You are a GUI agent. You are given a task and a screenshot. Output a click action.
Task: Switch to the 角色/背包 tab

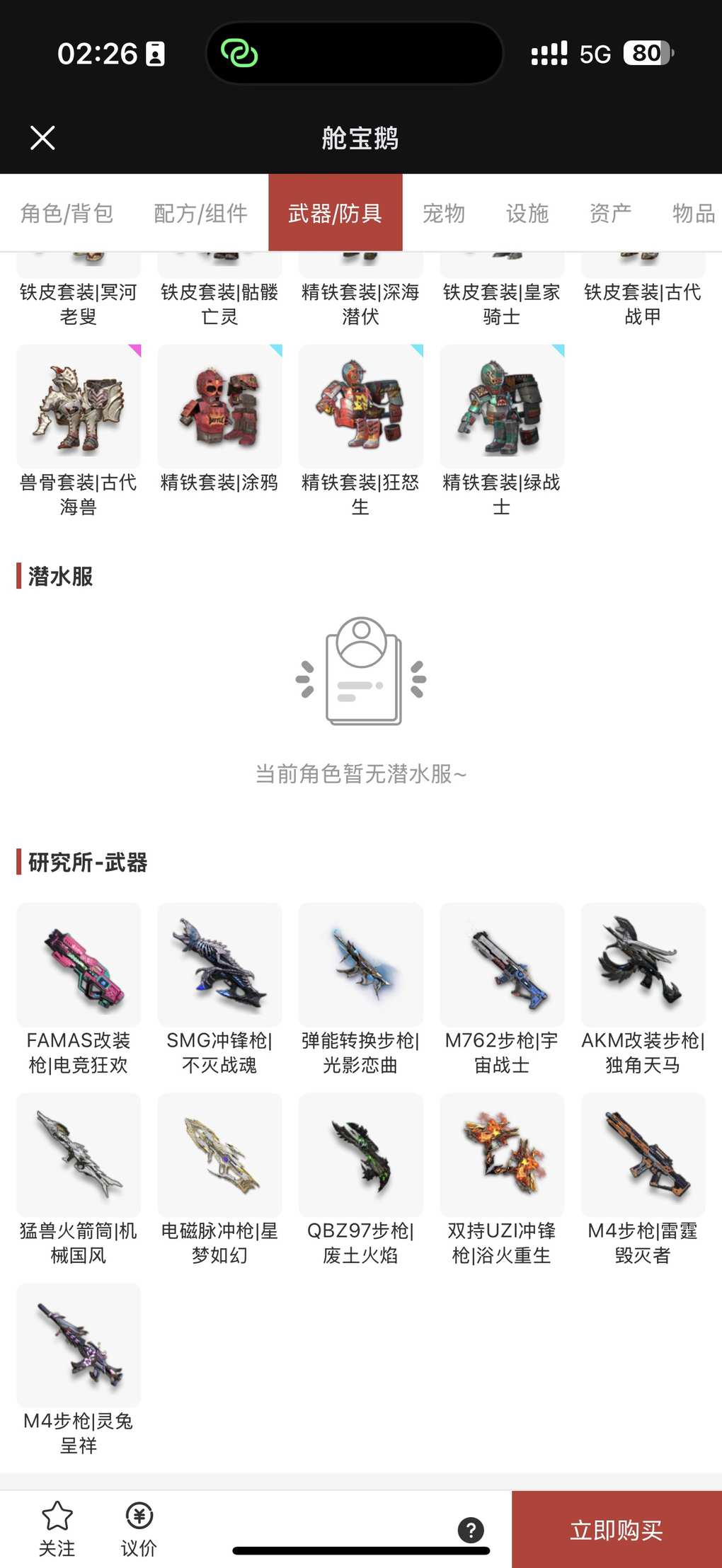tap(67, 213)
